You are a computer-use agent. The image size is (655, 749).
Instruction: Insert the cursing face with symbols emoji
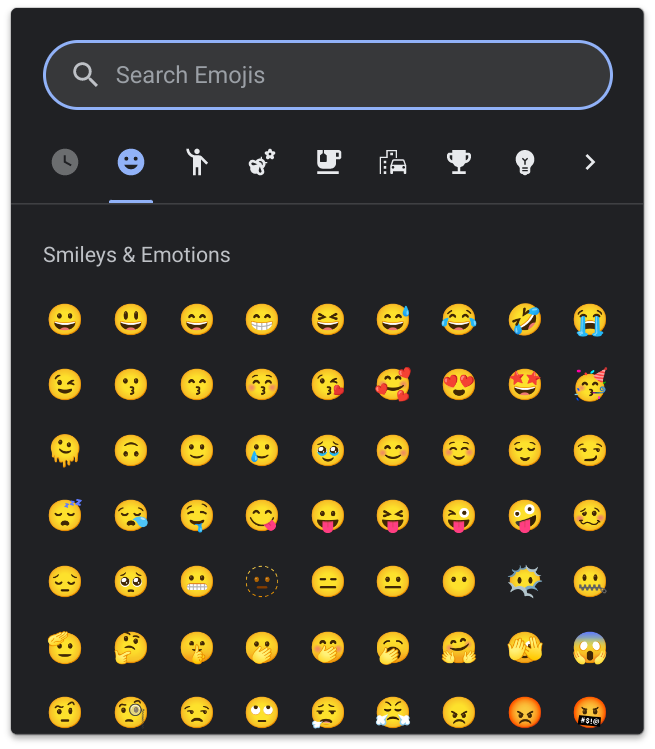pyautogui.click(x=590, y=712)
